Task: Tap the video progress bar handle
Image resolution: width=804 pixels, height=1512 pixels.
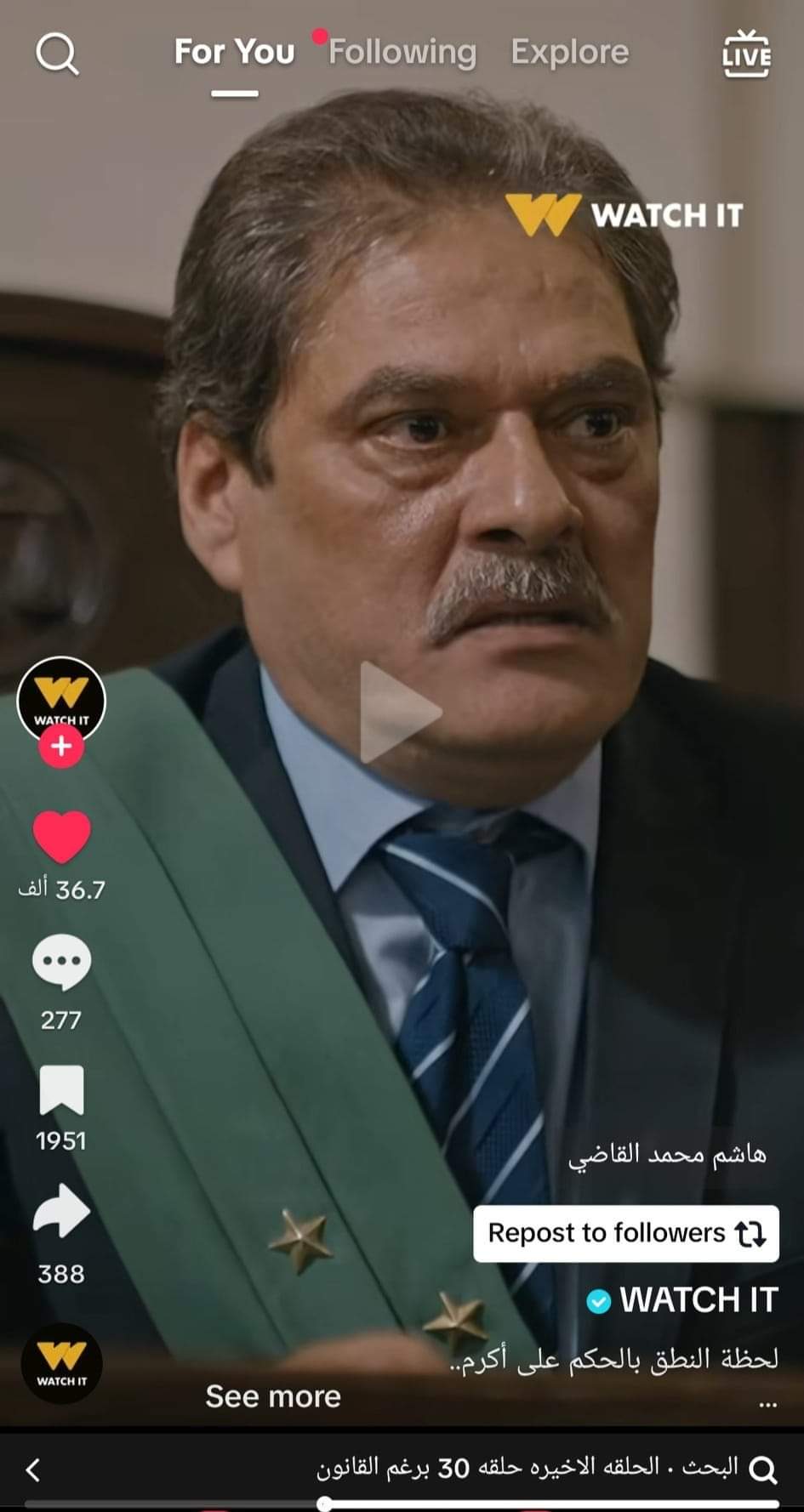Action: [x=323, y=1503]
